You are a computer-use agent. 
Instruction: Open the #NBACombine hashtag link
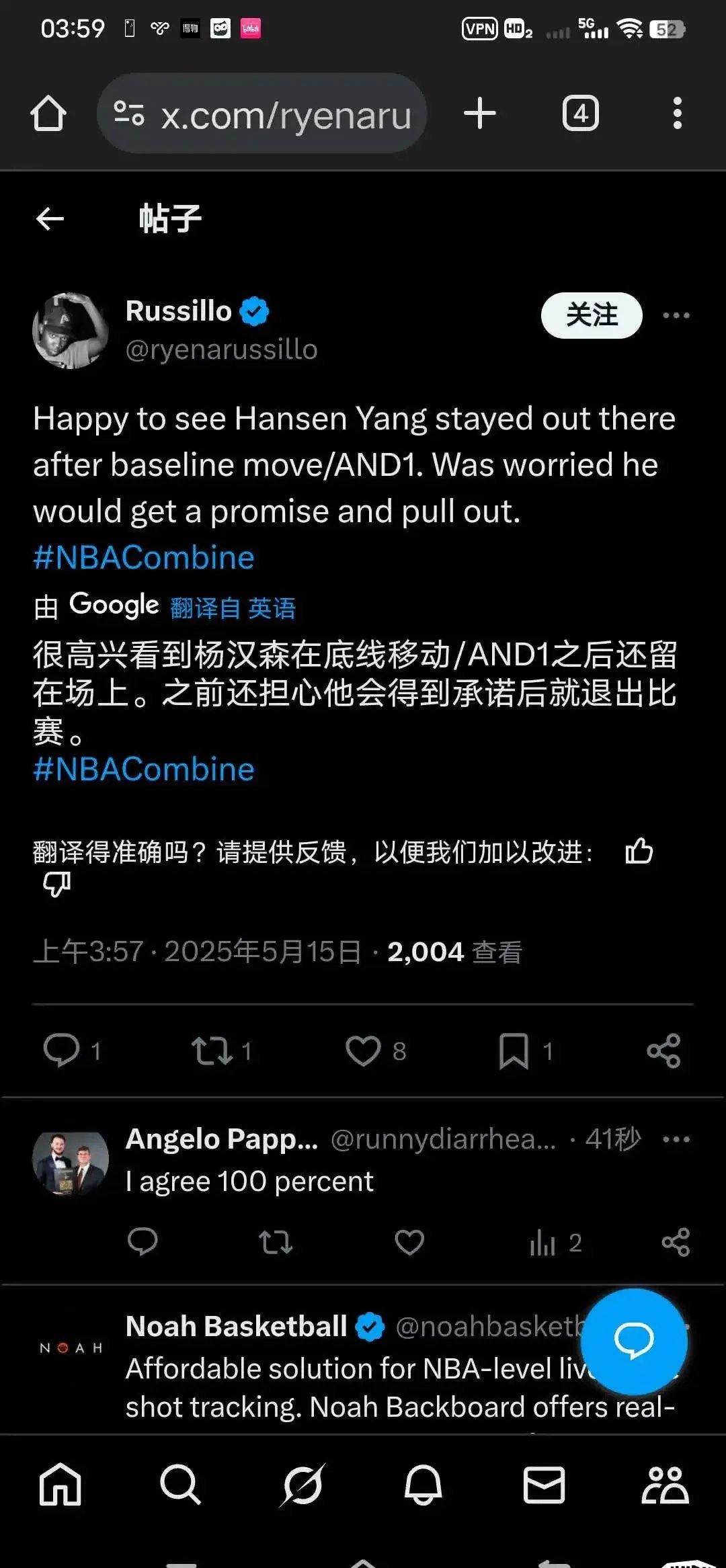pos(143,557)
